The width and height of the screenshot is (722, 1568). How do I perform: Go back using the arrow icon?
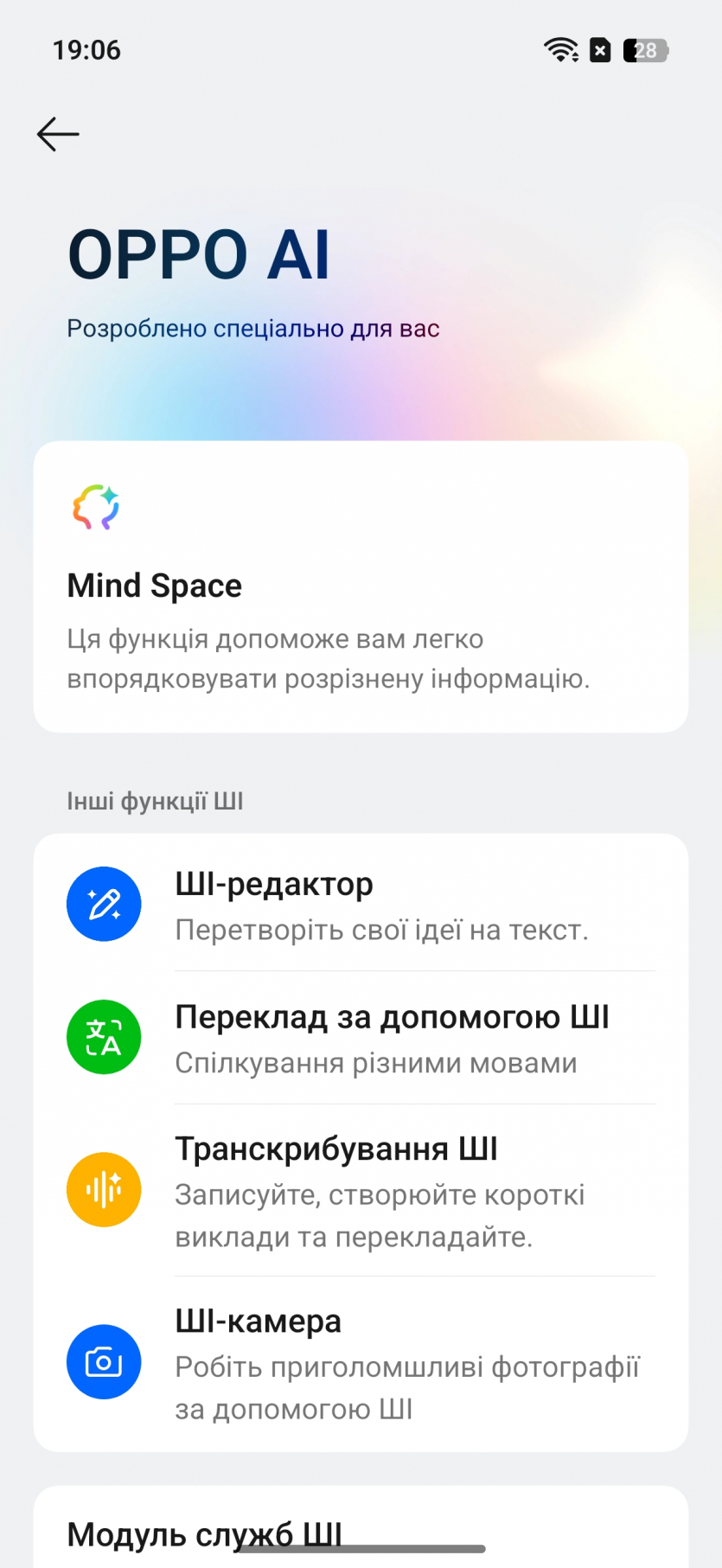pyautogui.click(x=58, y=135)
